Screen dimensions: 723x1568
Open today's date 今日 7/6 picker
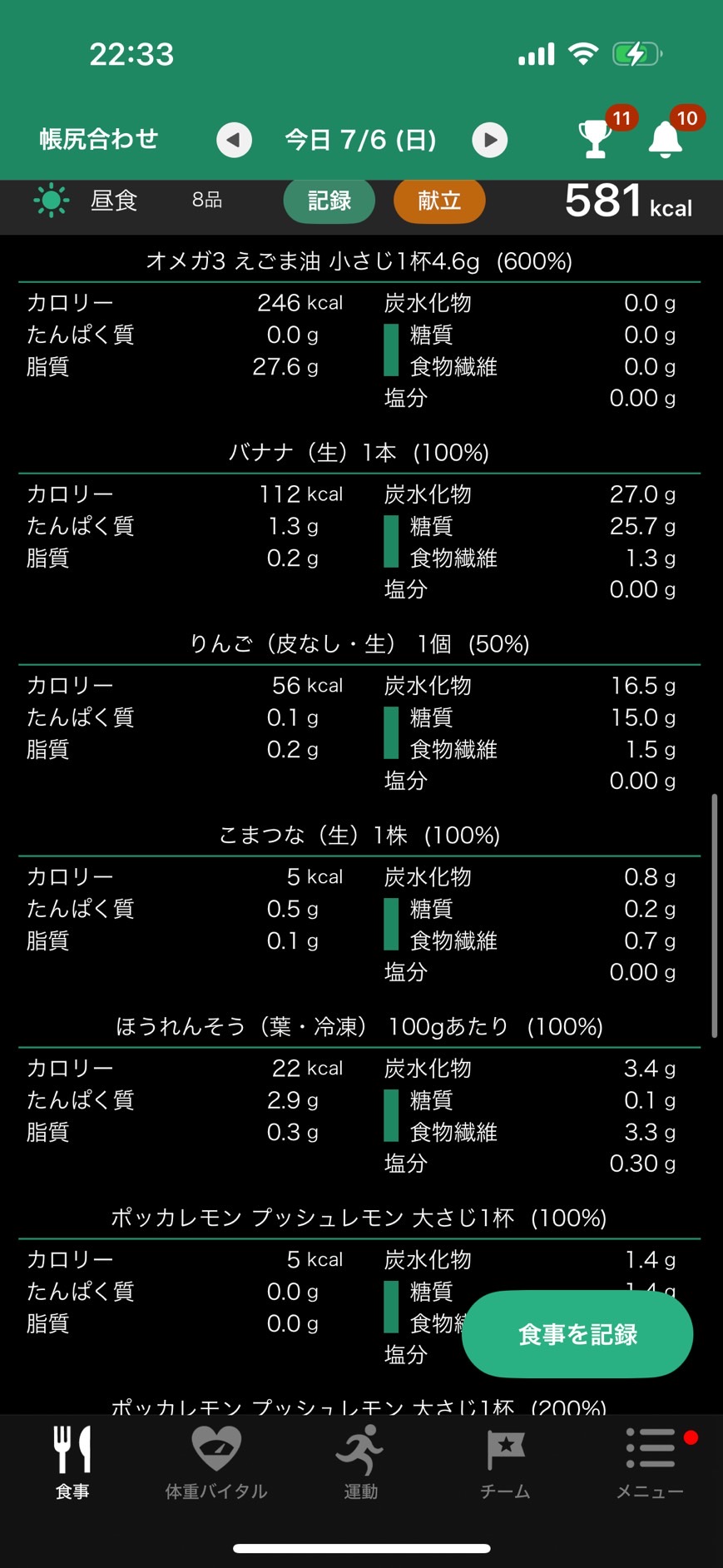[x=361, y=140]
